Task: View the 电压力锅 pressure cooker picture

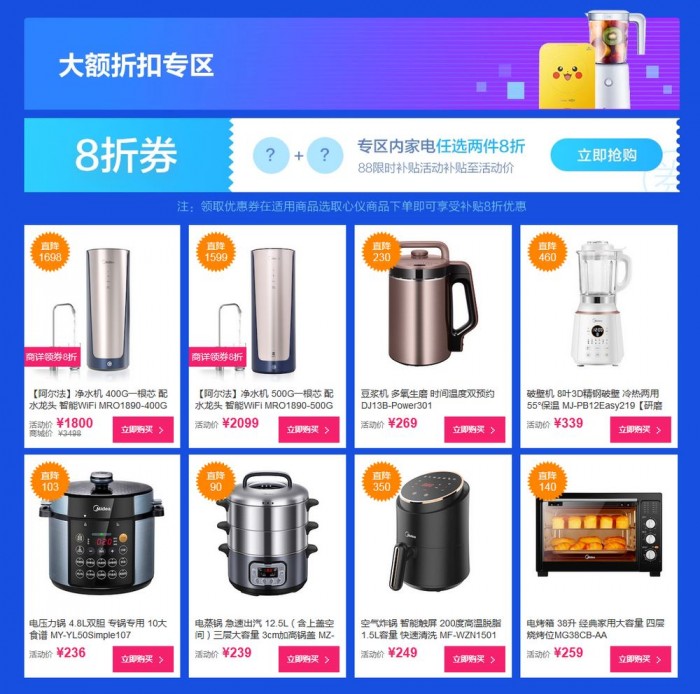Action: tap(100, 535)
